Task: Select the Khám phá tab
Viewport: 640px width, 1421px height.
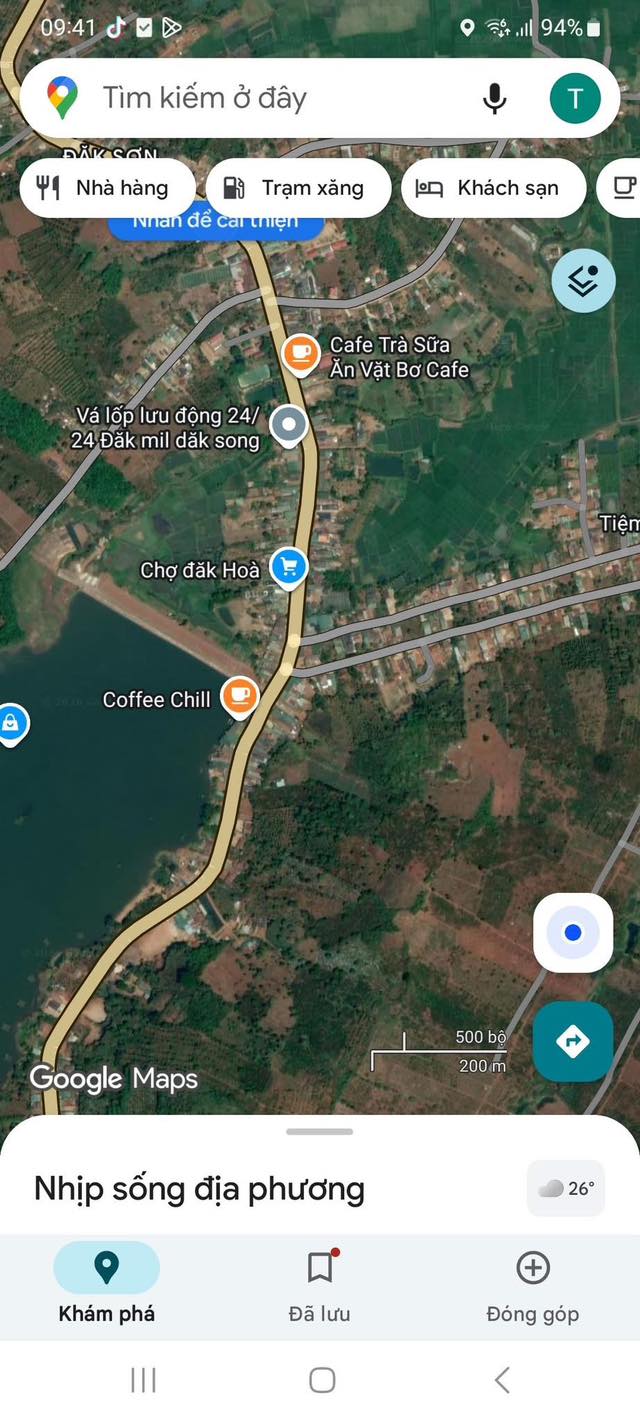Action: pyautogui.click(x=107, y=1287)
